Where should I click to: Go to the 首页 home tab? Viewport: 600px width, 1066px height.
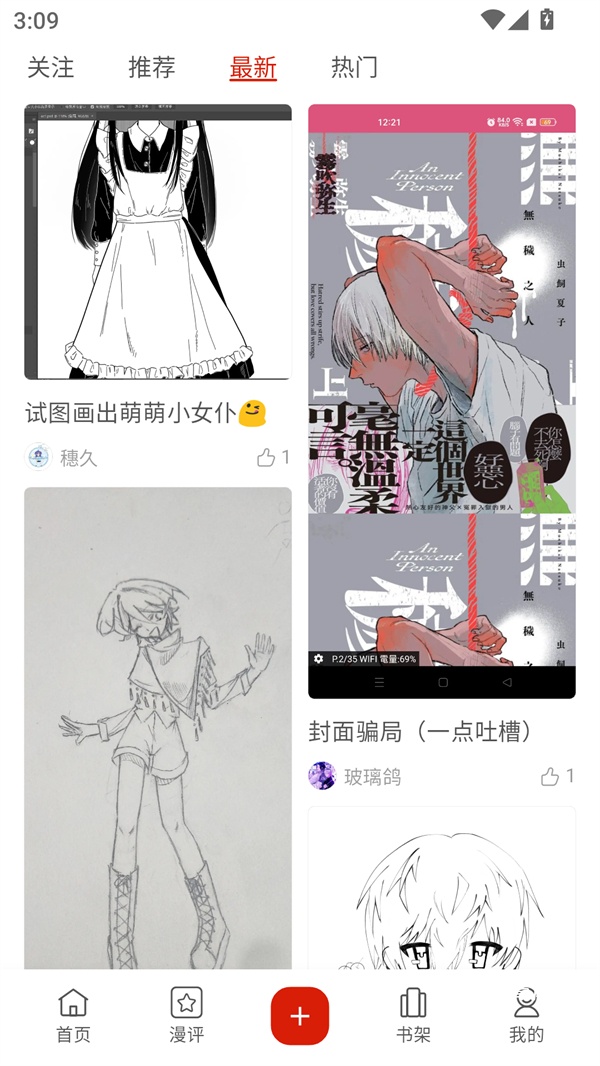coord(73,1015)
